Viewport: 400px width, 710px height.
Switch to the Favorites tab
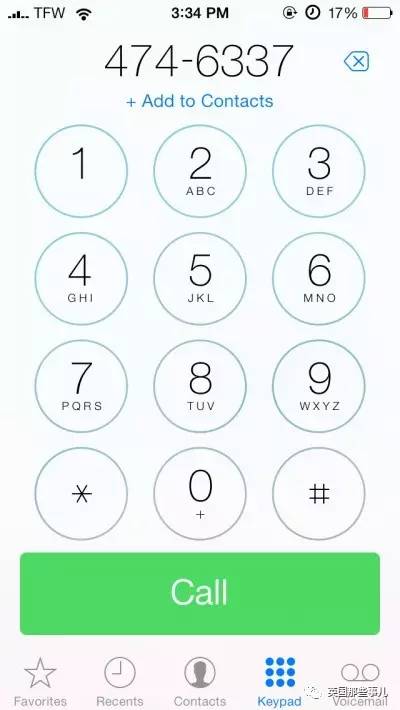click(40, 682)
